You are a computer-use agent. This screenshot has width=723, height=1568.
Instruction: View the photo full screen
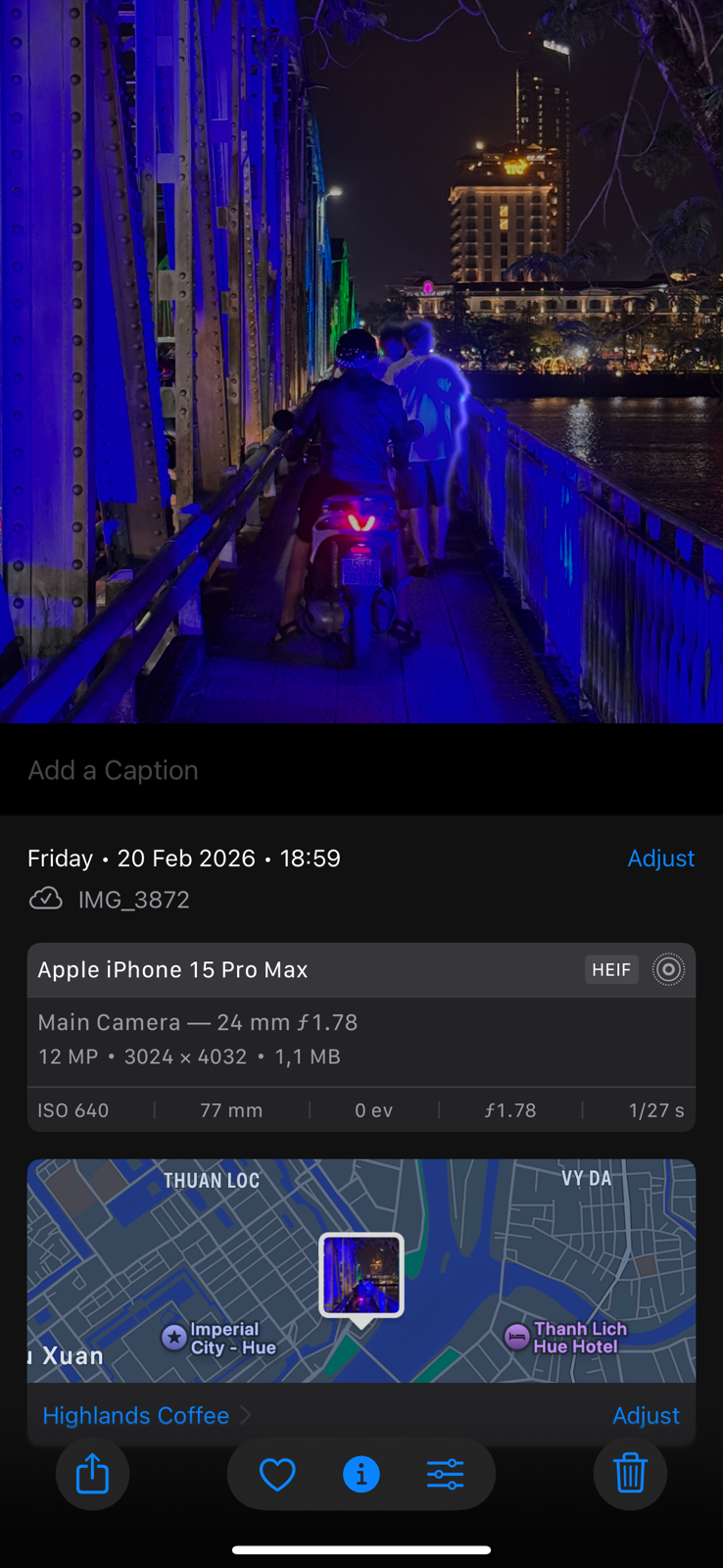click(361, 361)
